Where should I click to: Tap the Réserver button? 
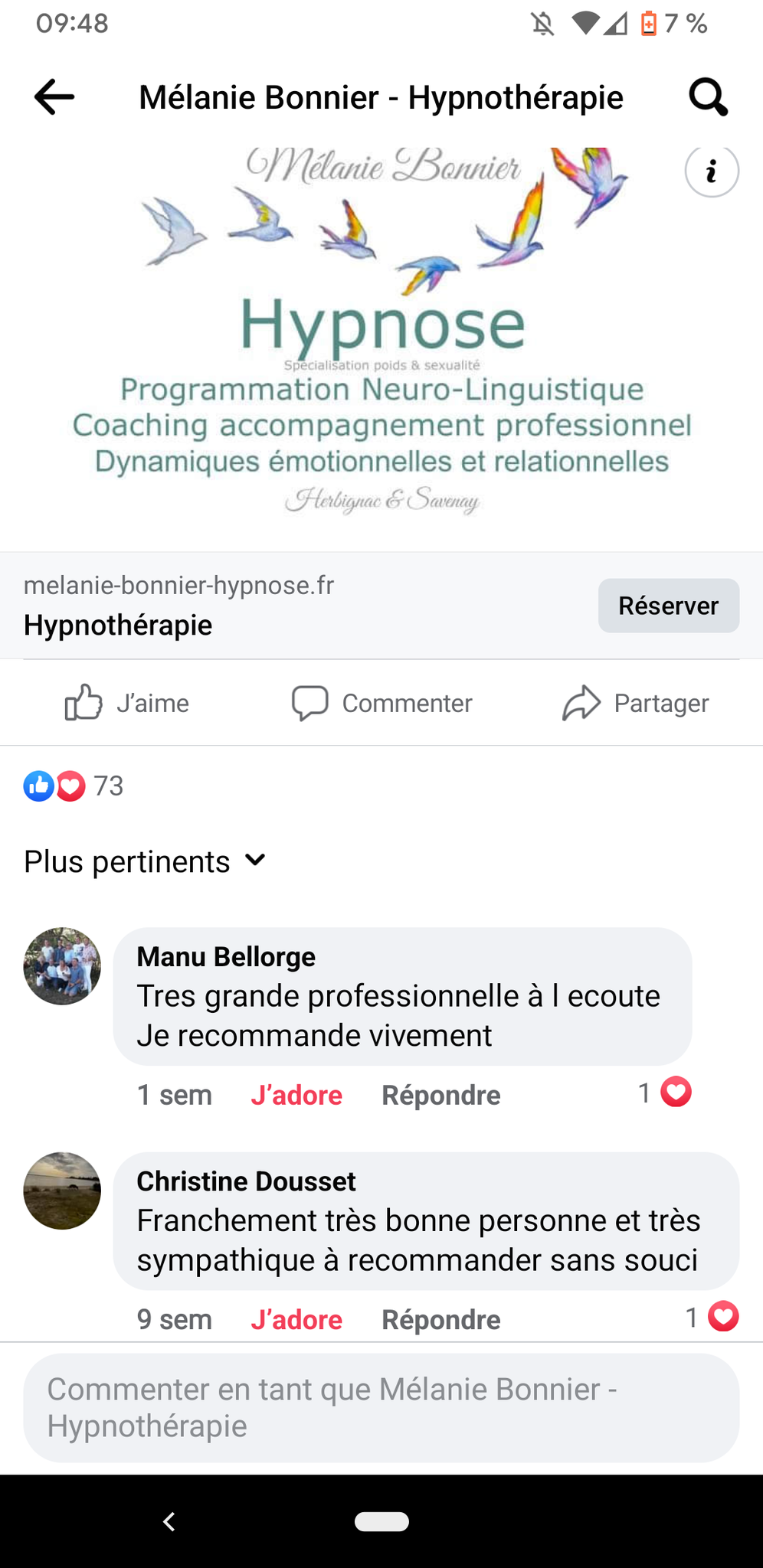[x=669, y=606]
